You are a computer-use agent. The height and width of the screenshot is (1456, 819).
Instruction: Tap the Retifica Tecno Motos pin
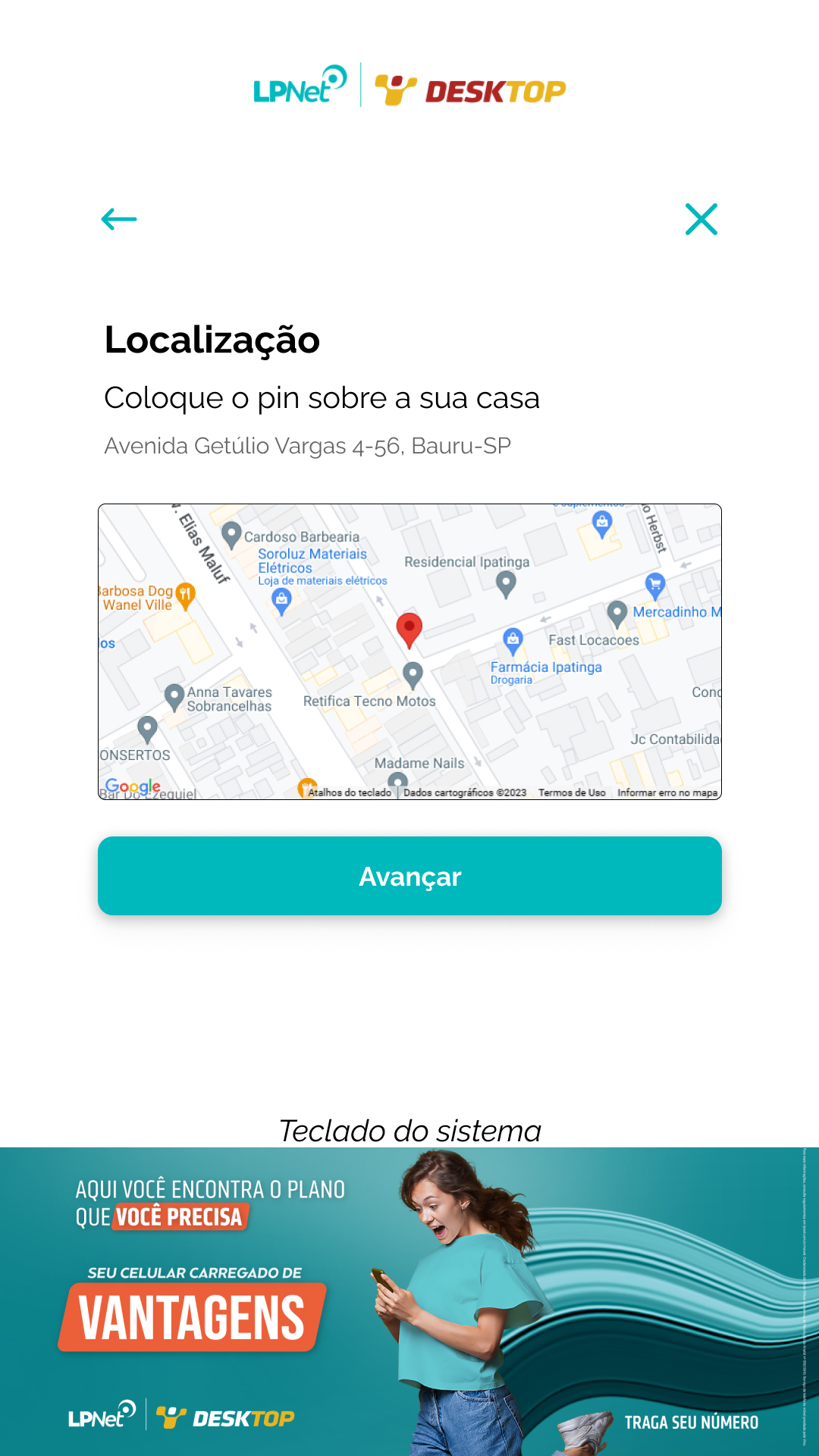[413, 673]
